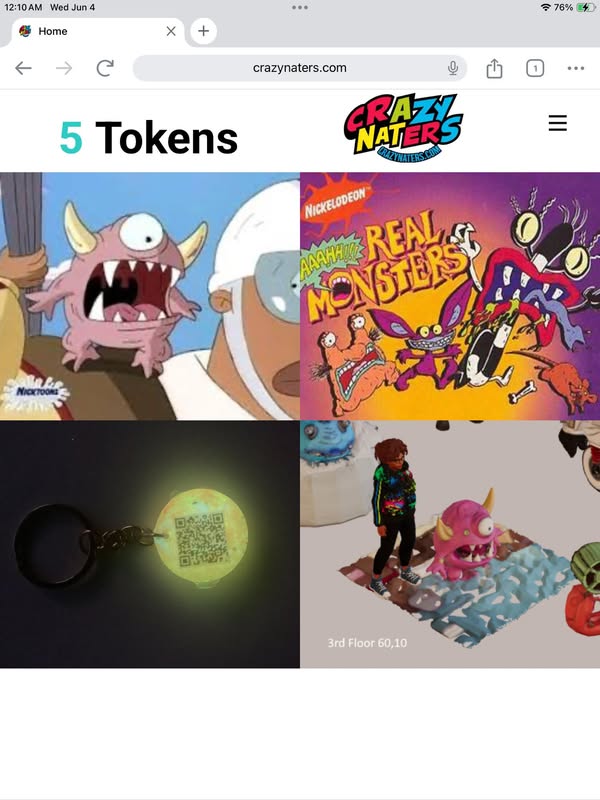Start voice search with the microphone
Screen dimensions: 600x800
pos(453,68)
